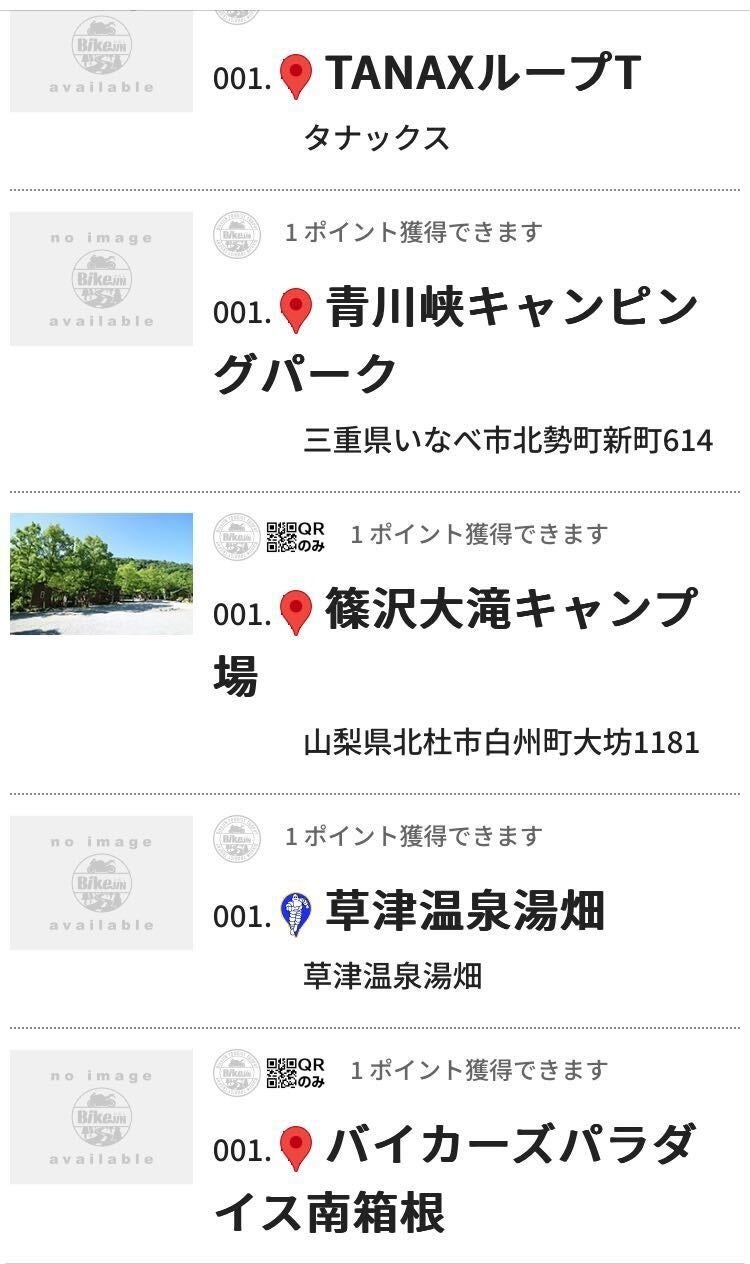Select the 草津温泉湯畑 entry

point(464,912)
